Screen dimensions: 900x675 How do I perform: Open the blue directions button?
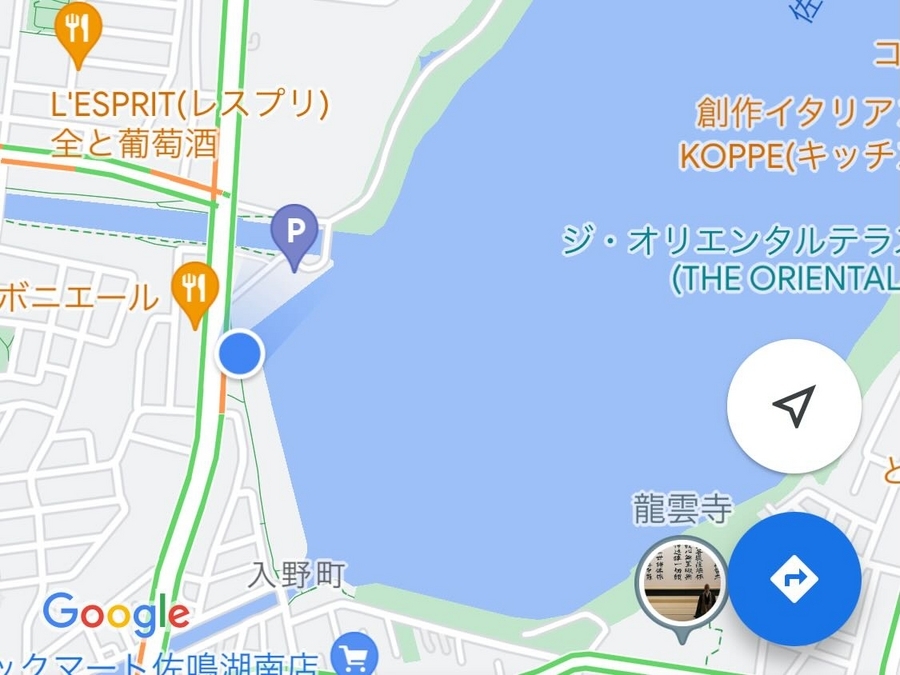tap(794, 579)
